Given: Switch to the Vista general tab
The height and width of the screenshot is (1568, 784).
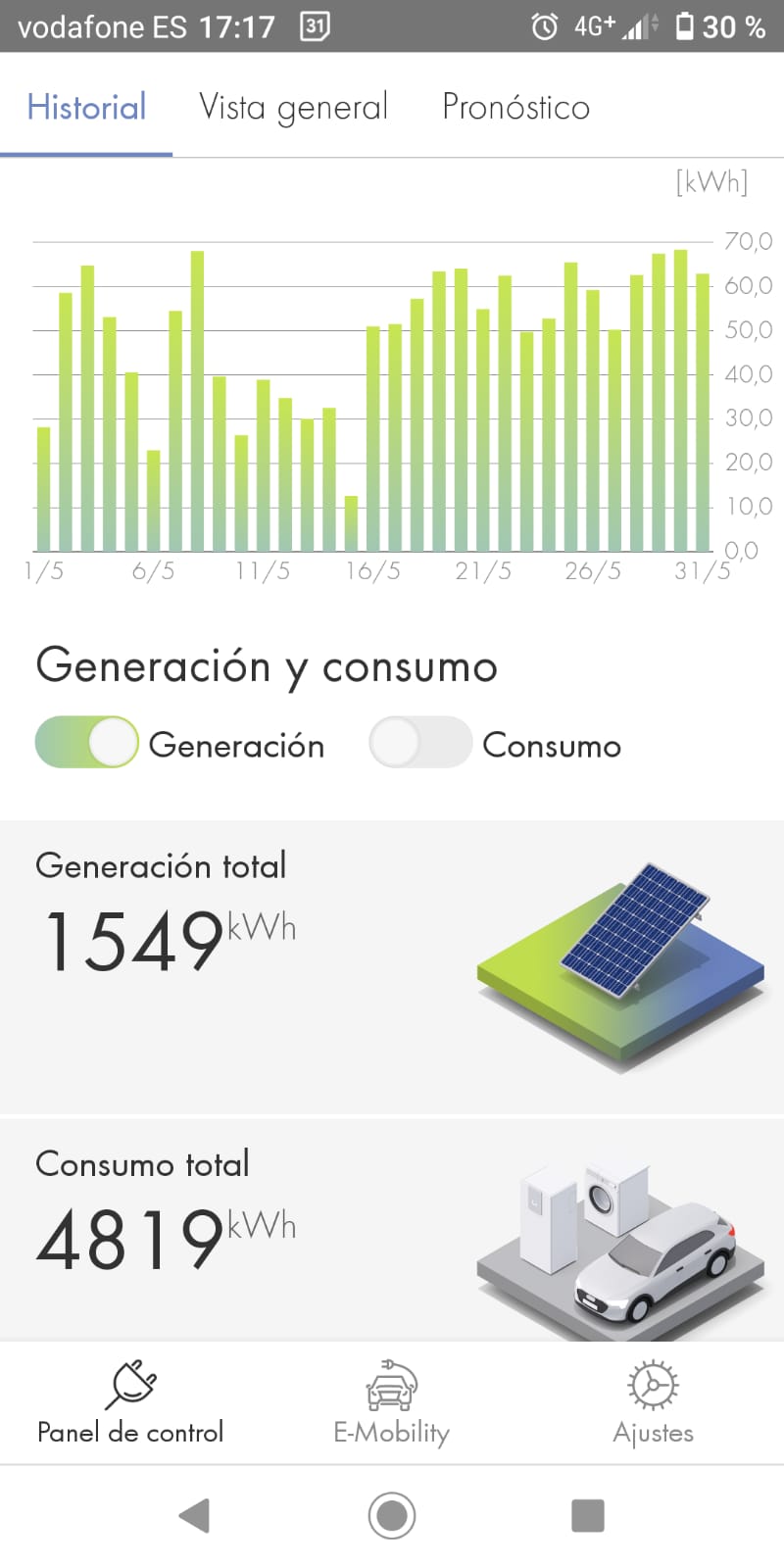Looking at the screenshot, I should [293, 107].
